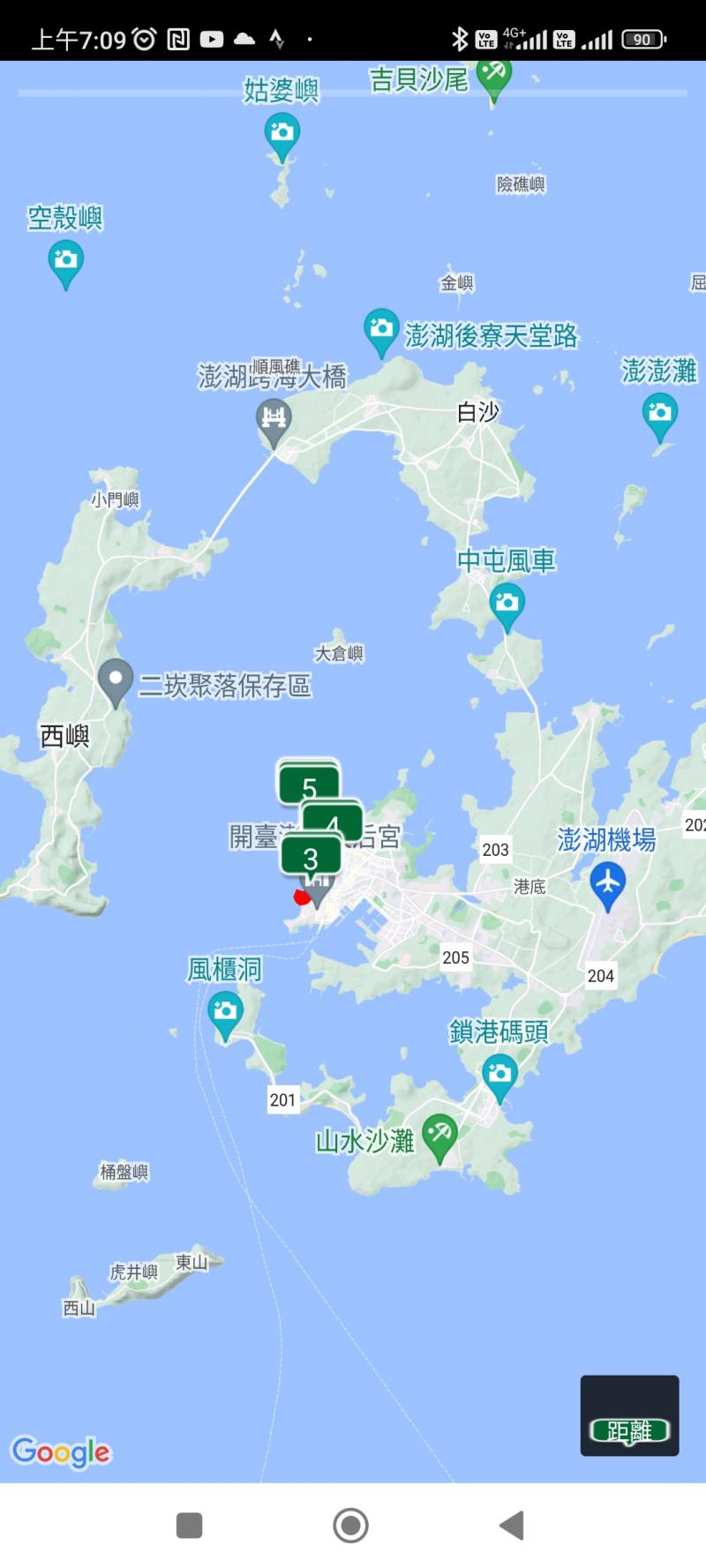Open the 二崁聚落保存區 location pin
The width and height of the screenshot is (706, 1568).
point(115,681)
